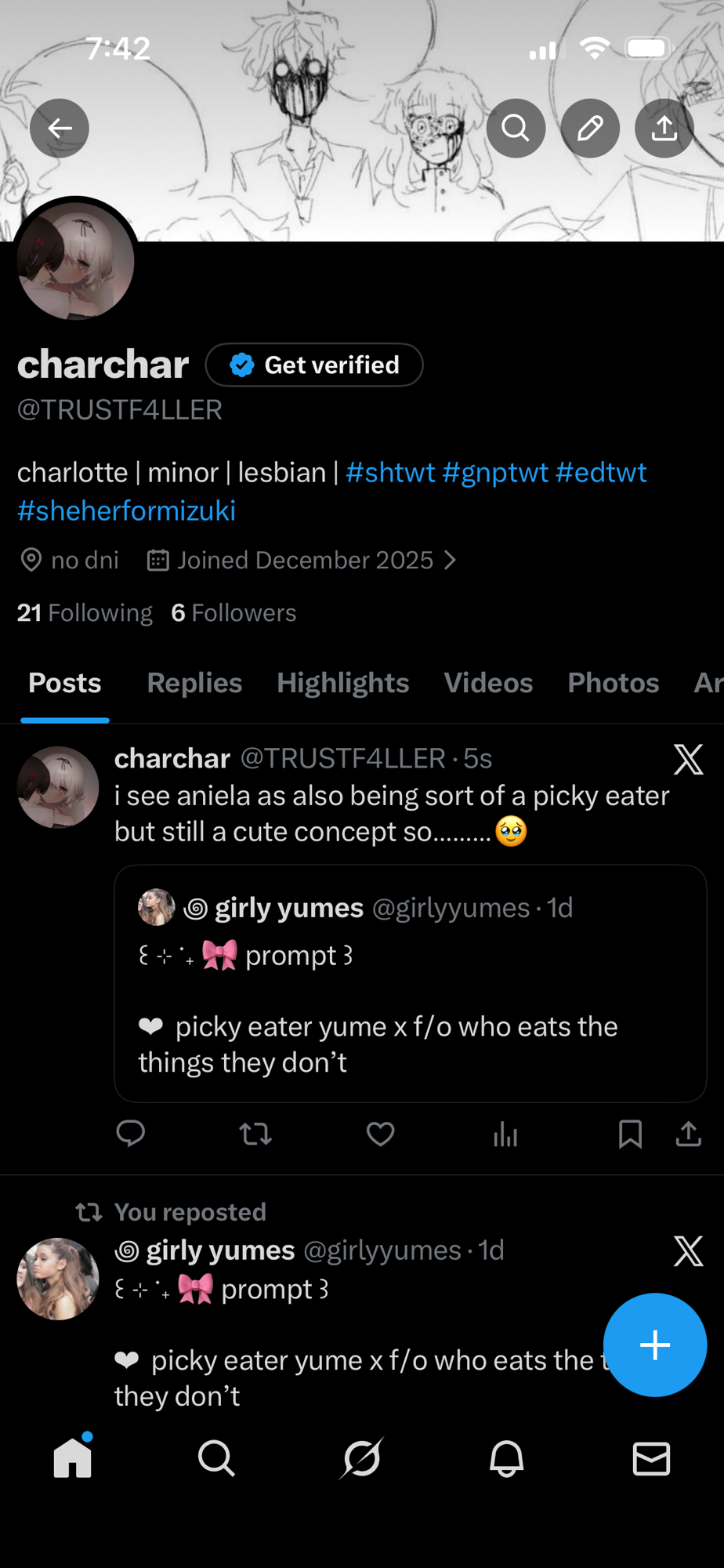724x1568 pixels.
Task: Go back using the arrow button
Action: point(60,128)
